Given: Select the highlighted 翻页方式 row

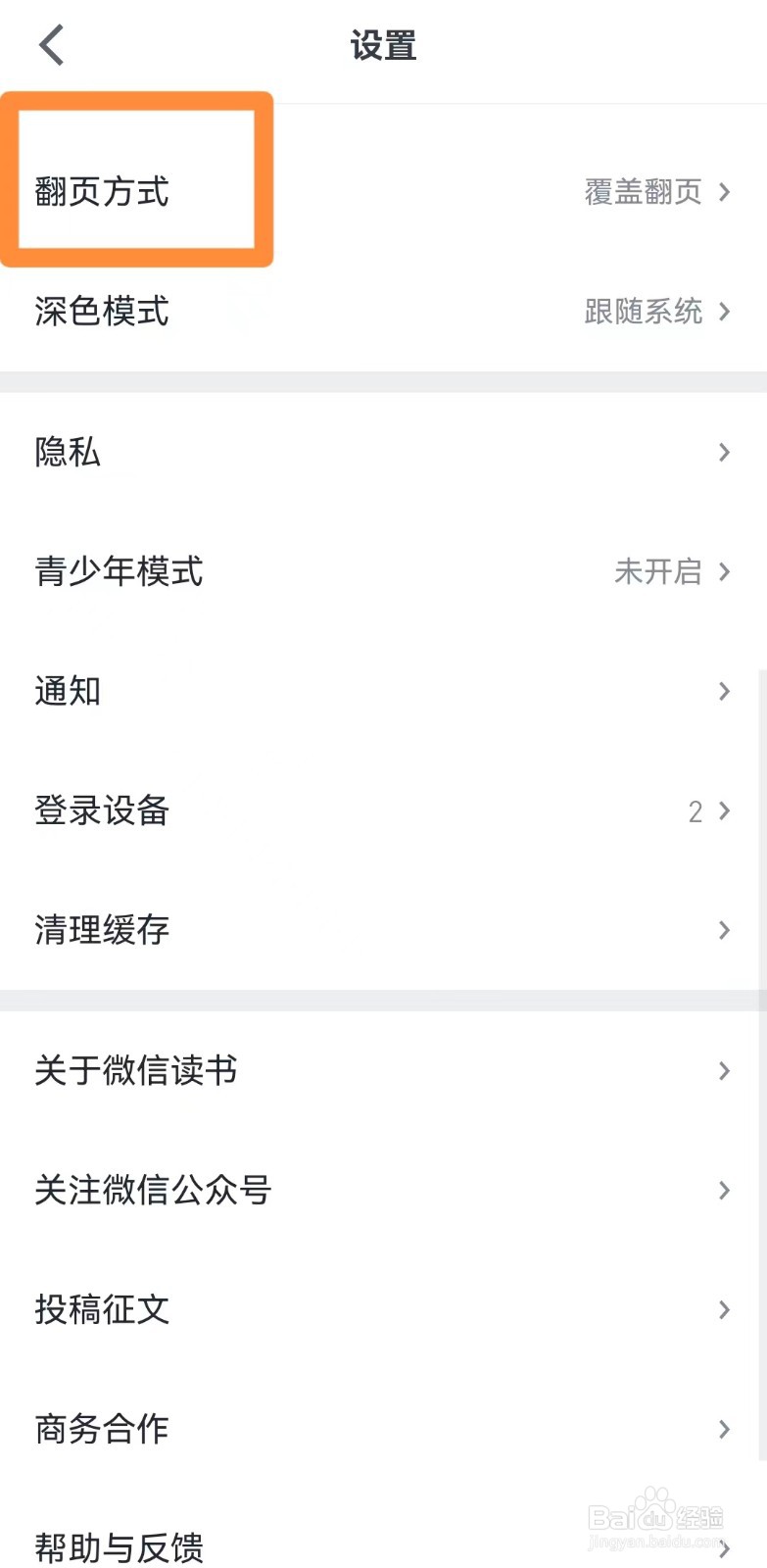Looking at the screenshot, I should [x=137, y=181].
